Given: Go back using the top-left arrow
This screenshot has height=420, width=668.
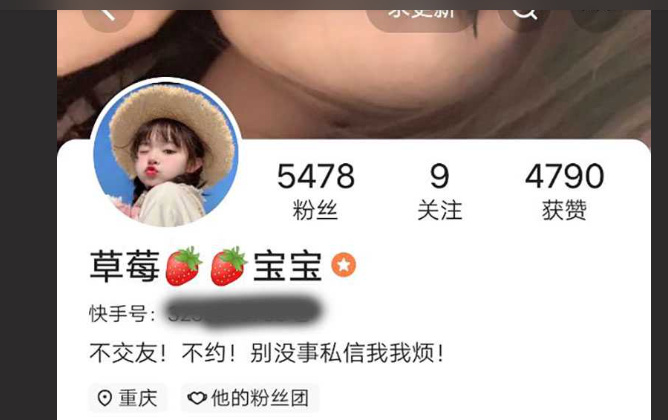Looking at the screenshot, I should coord(108,12).
